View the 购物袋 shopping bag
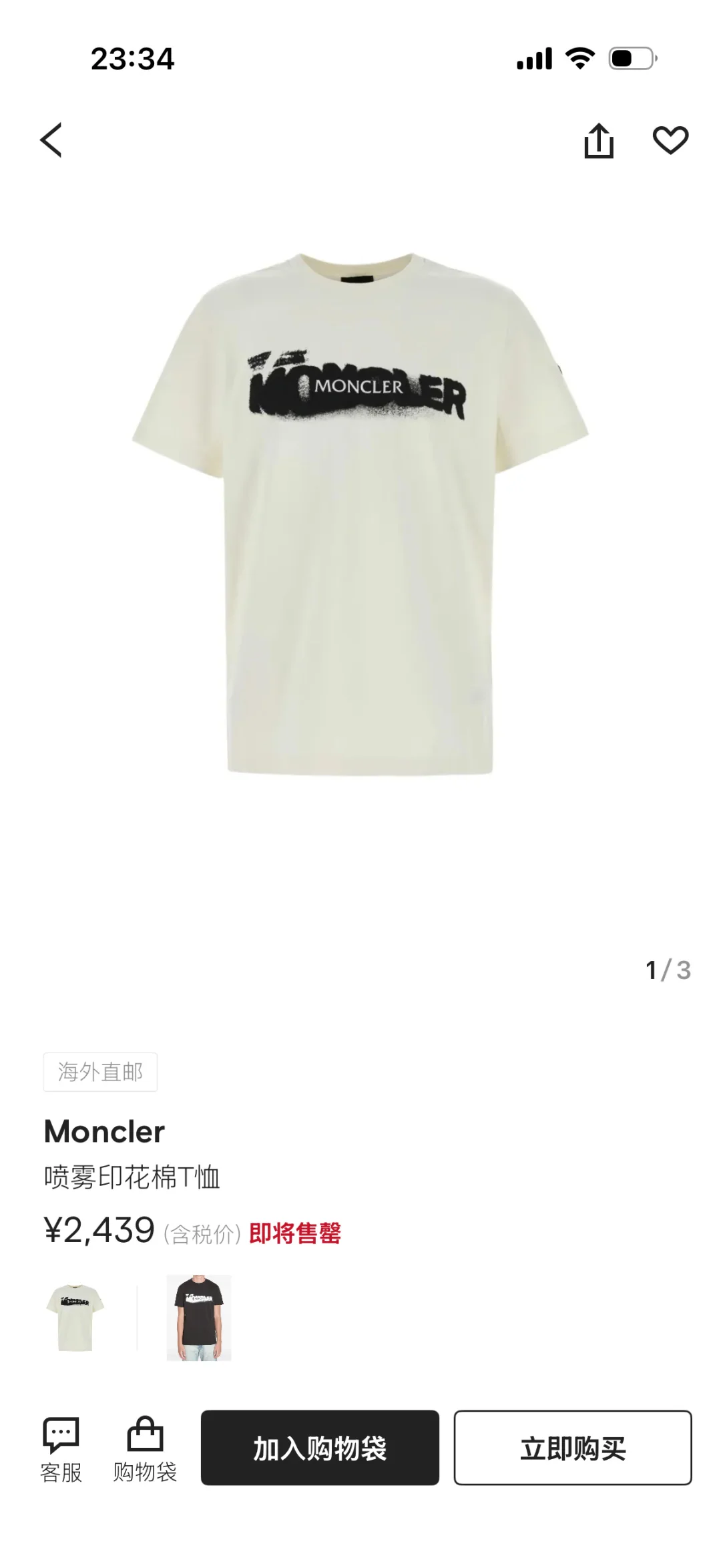 tap(145, 1449)
